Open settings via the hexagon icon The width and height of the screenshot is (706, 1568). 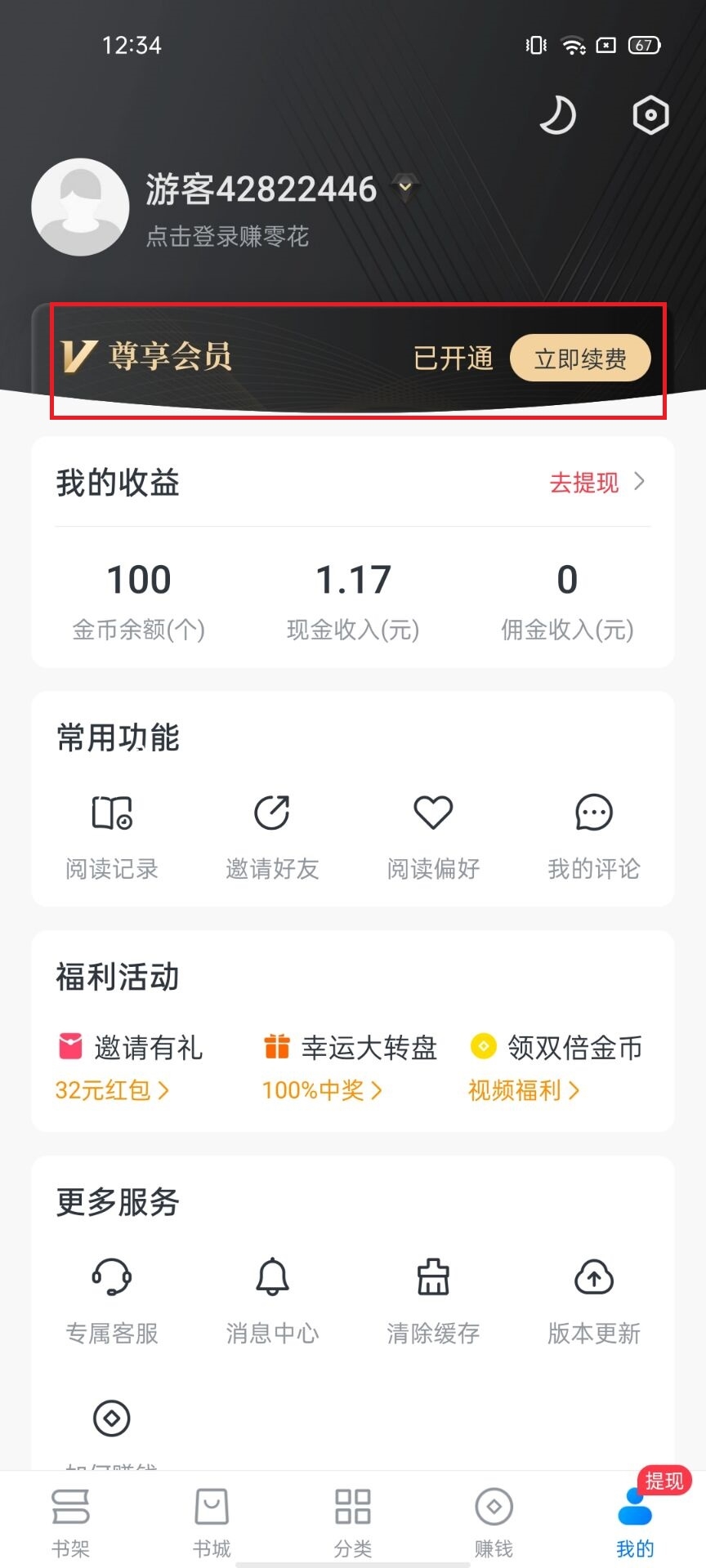650,115
